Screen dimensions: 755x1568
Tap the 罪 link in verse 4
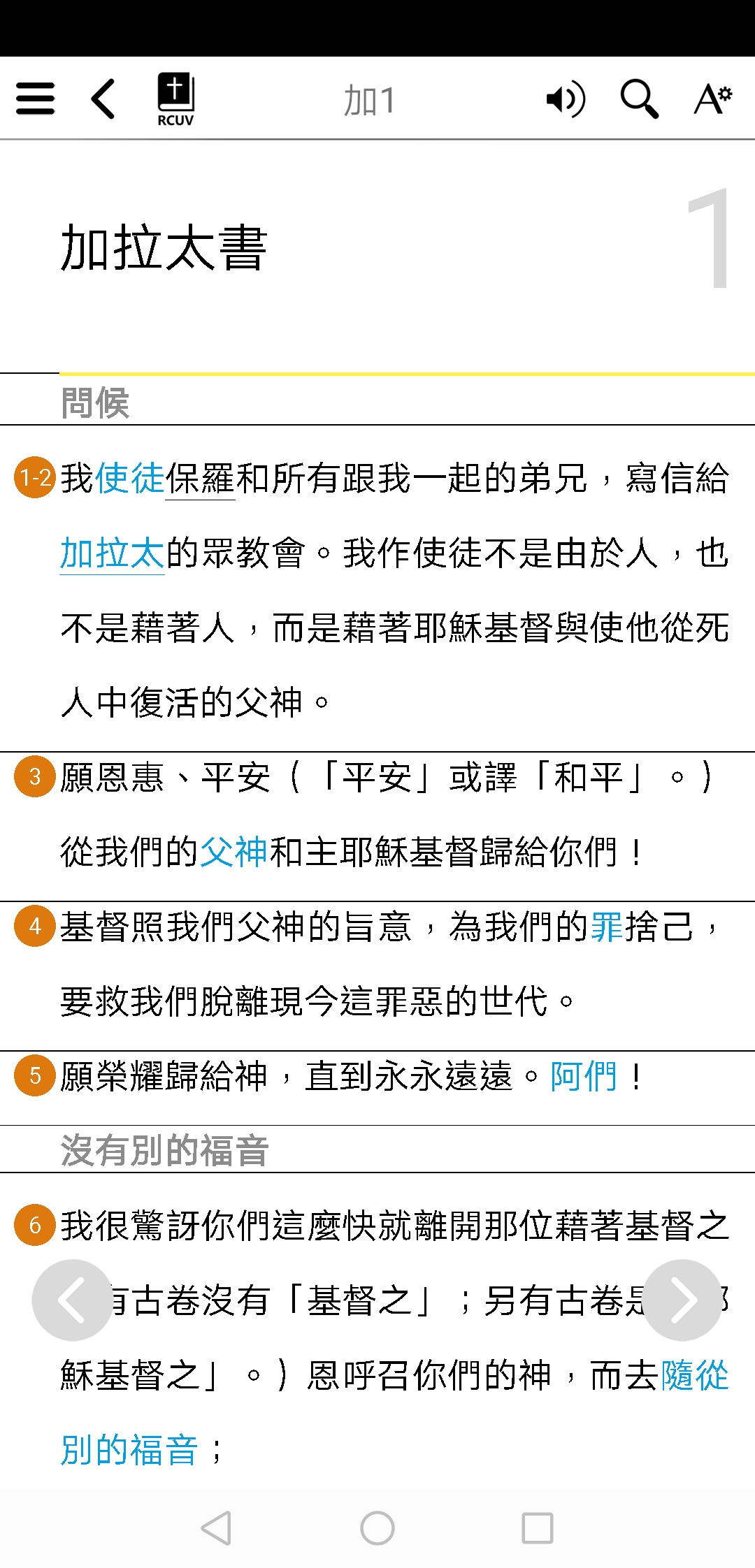(x=607, y=927)
